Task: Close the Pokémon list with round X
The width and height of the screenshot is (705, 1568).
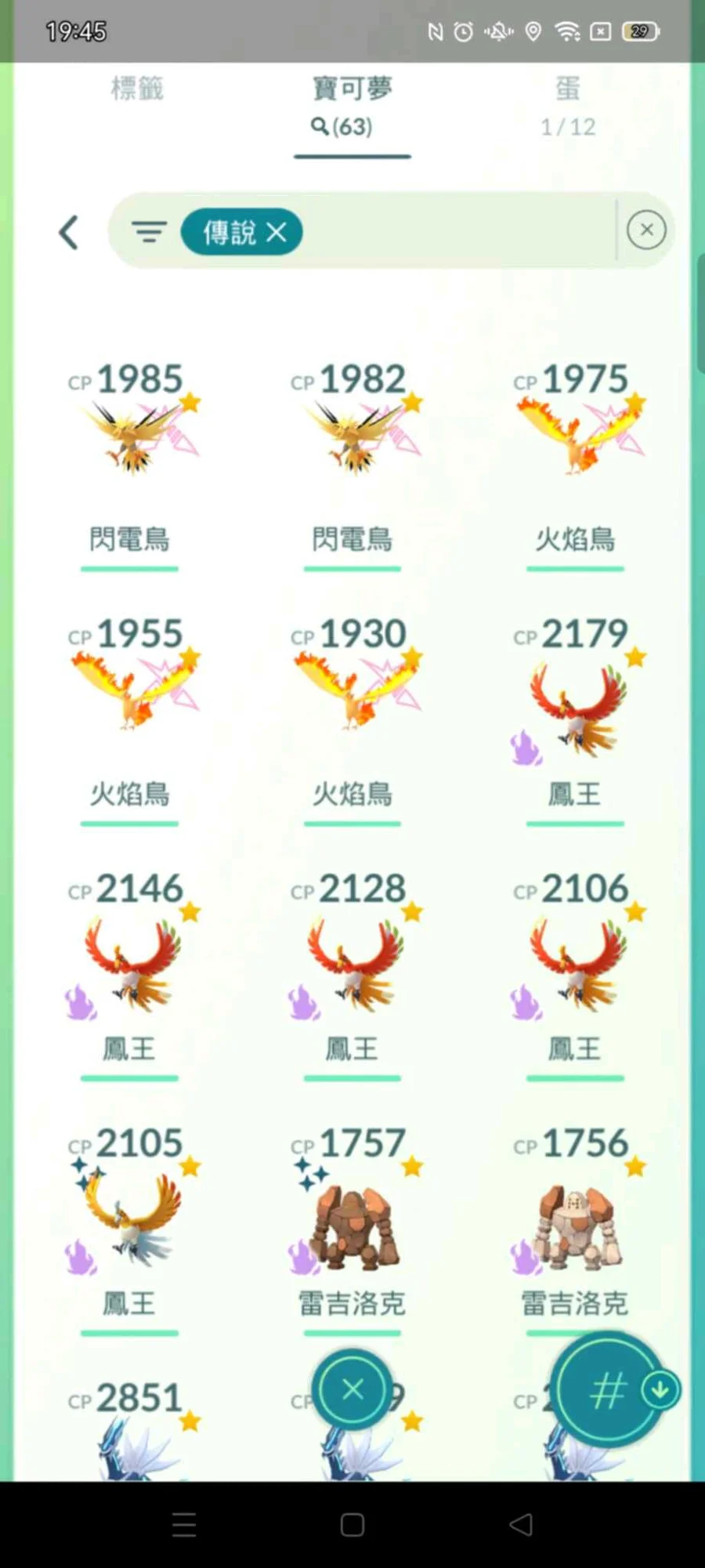Action: 352,1389
